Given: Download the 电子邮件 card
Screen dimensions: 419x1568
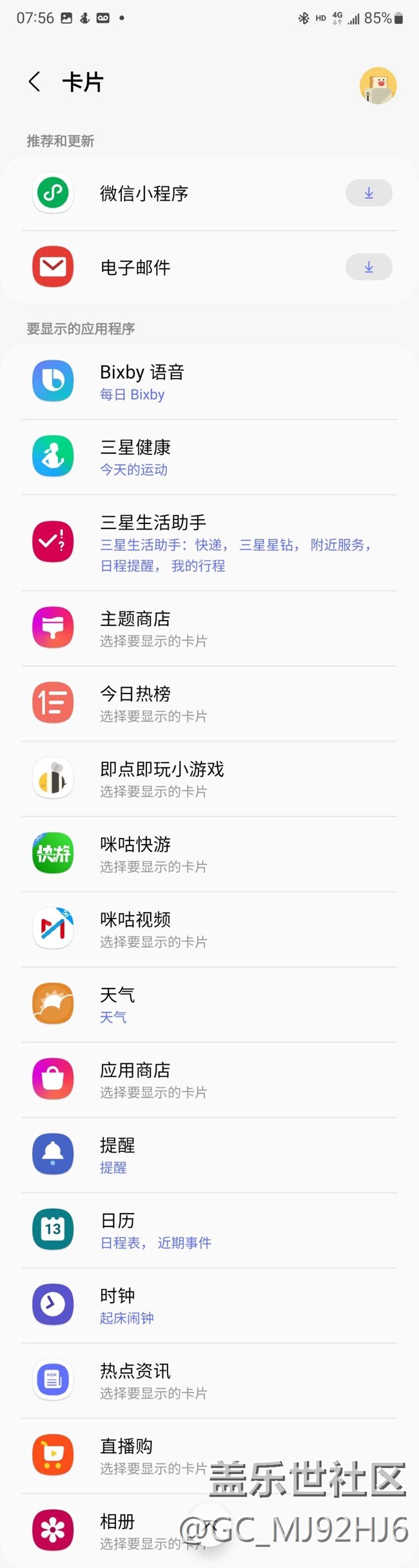Looking at the screenshot, I should pyautogui.click(x=369, y=267).
